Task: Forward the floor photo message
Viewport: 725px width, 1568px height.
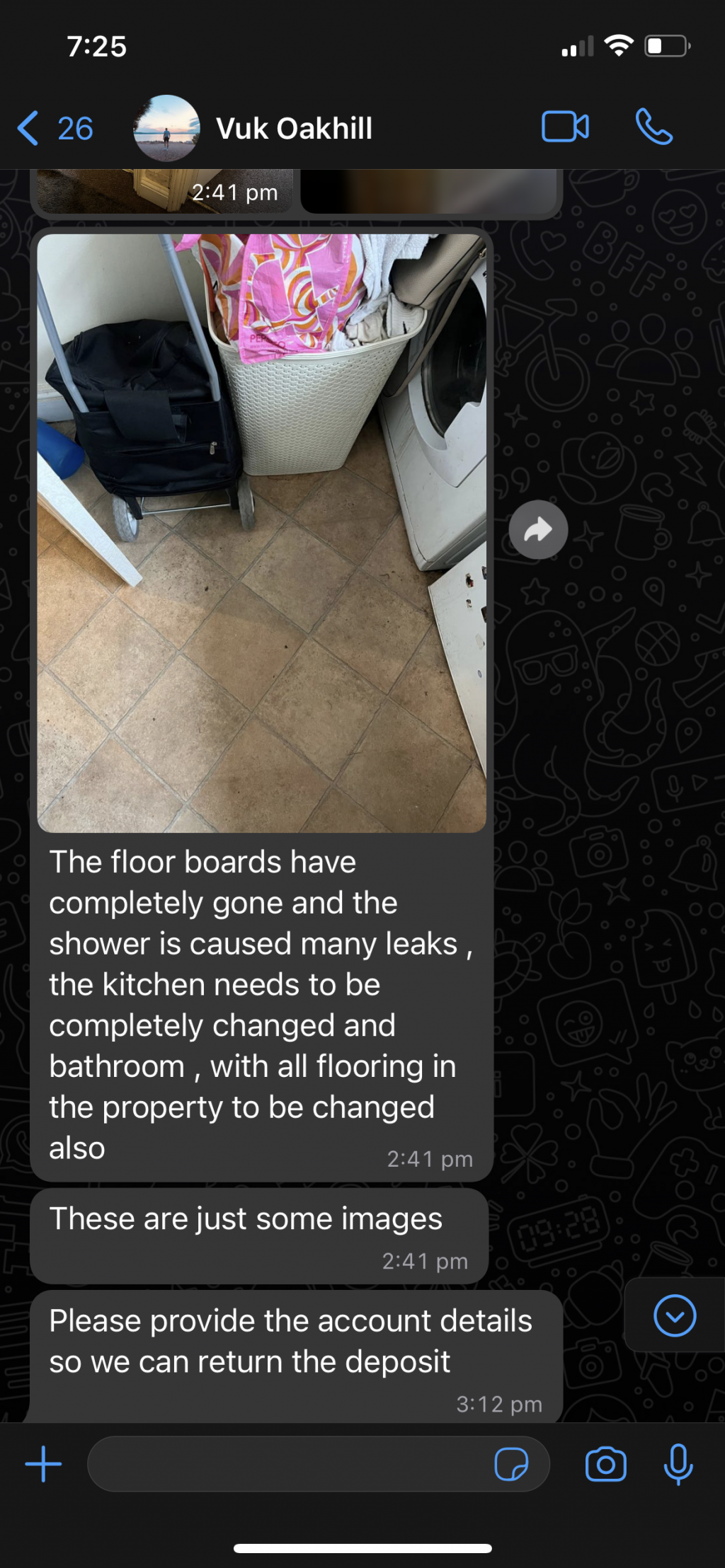Action: pos(538,530)
